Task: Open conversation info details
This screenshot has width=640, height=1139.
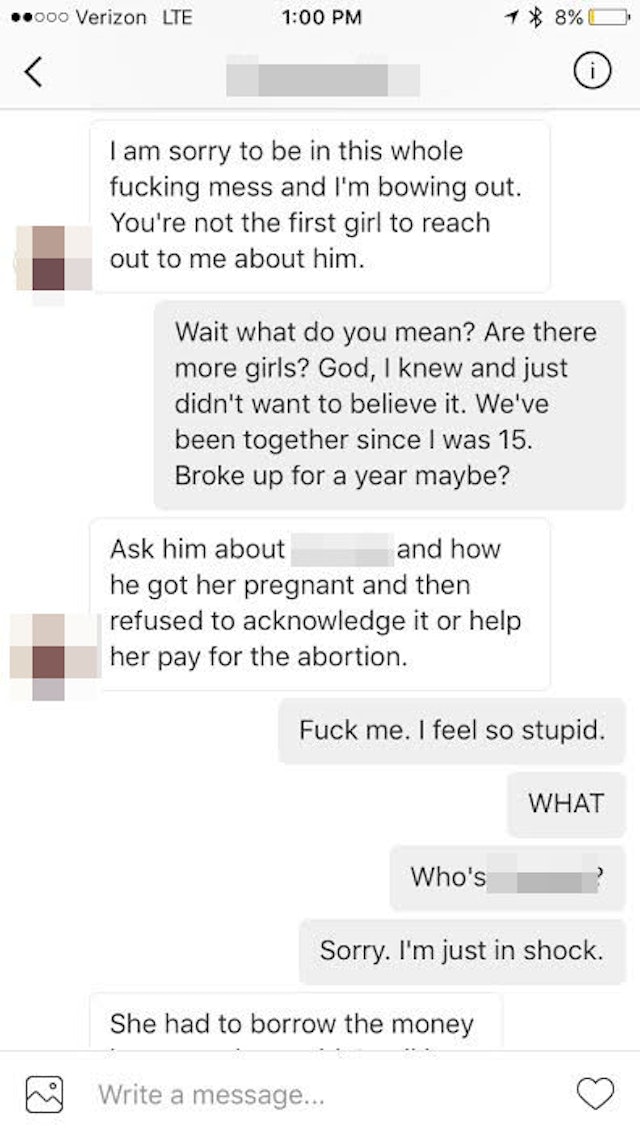Action: pos(592,72)
